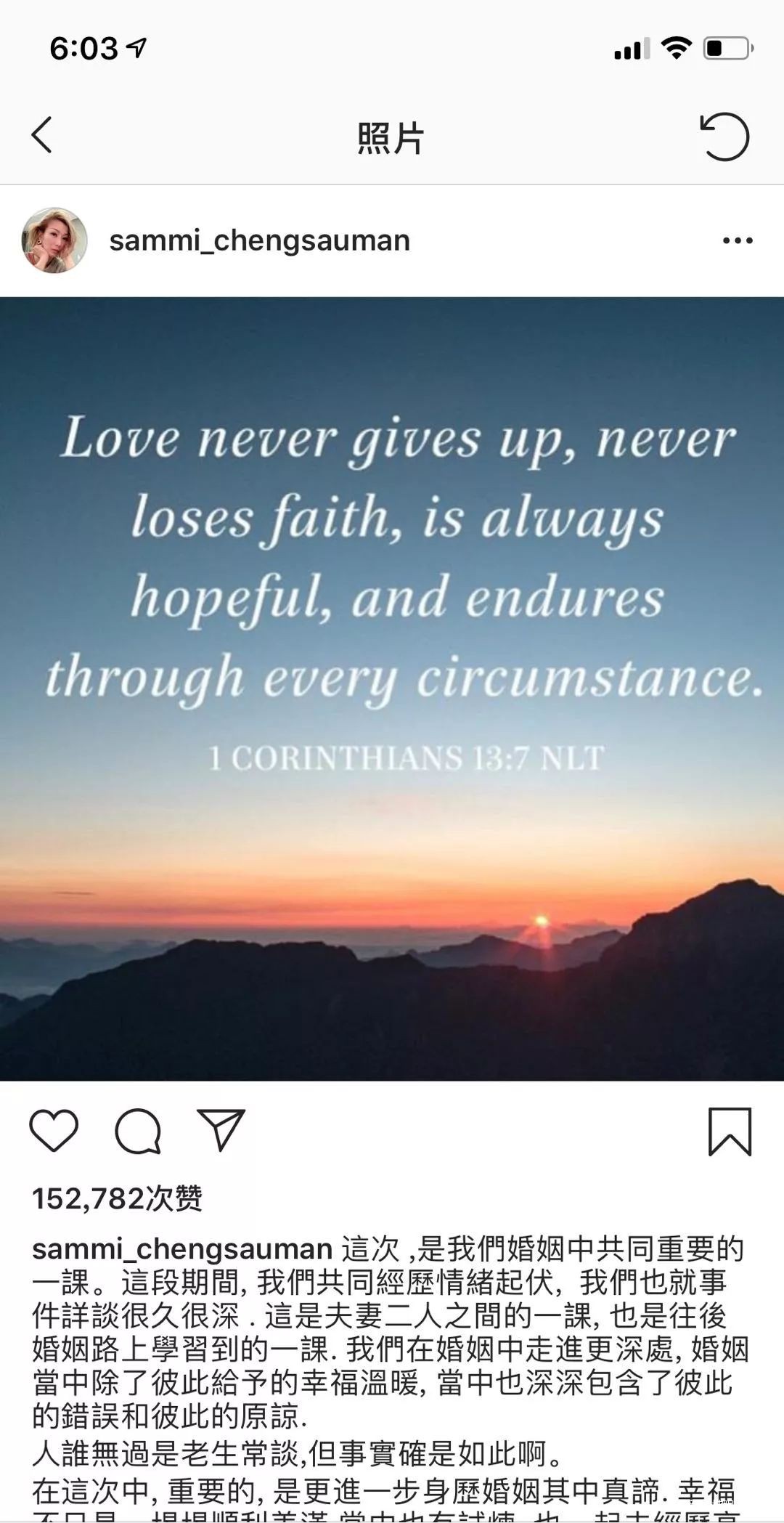The width and height of the screenshot is (784, 1523).
Task: Like the post with the heart icon
Action: [54, 1131]
